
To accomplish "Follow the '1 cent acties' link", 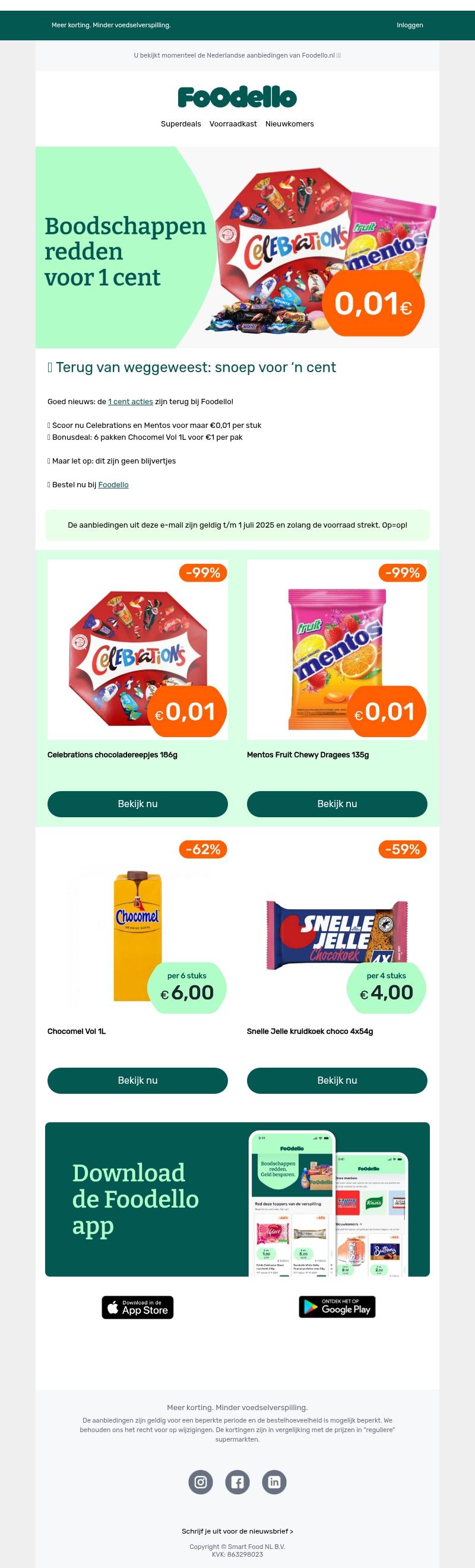I will 130,402.
